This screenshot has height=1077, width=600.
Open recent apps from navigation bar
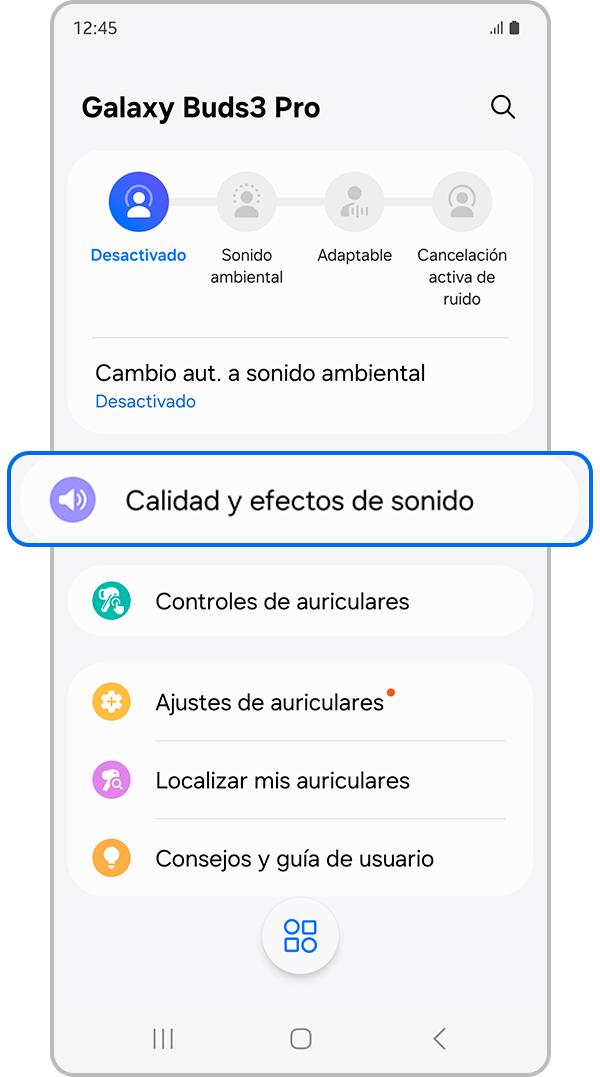[162, 1038]
